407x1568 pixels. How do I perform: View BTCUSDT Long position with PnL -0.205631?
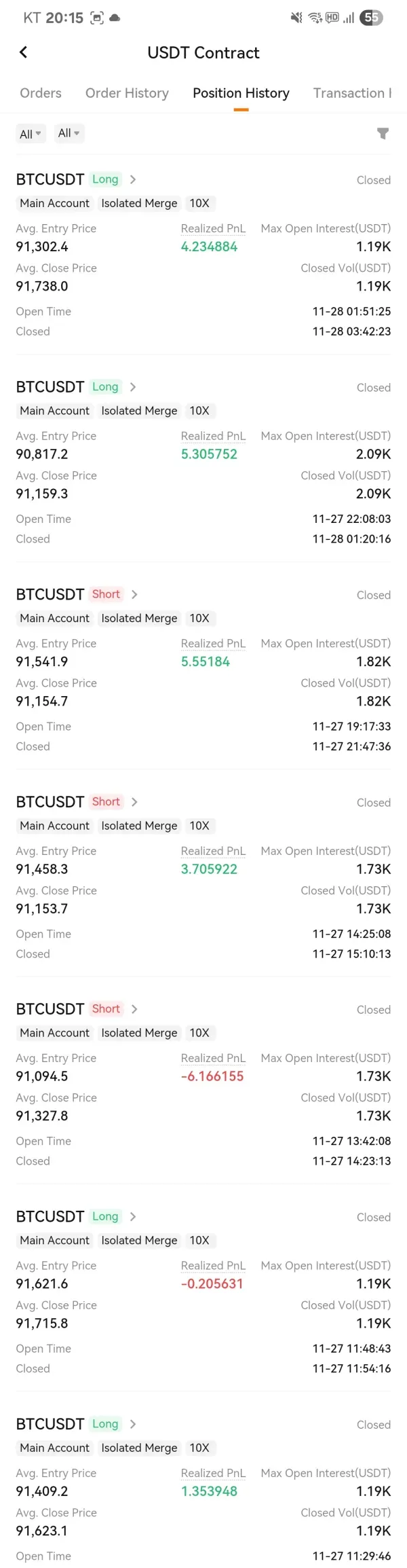point(133,1216)
